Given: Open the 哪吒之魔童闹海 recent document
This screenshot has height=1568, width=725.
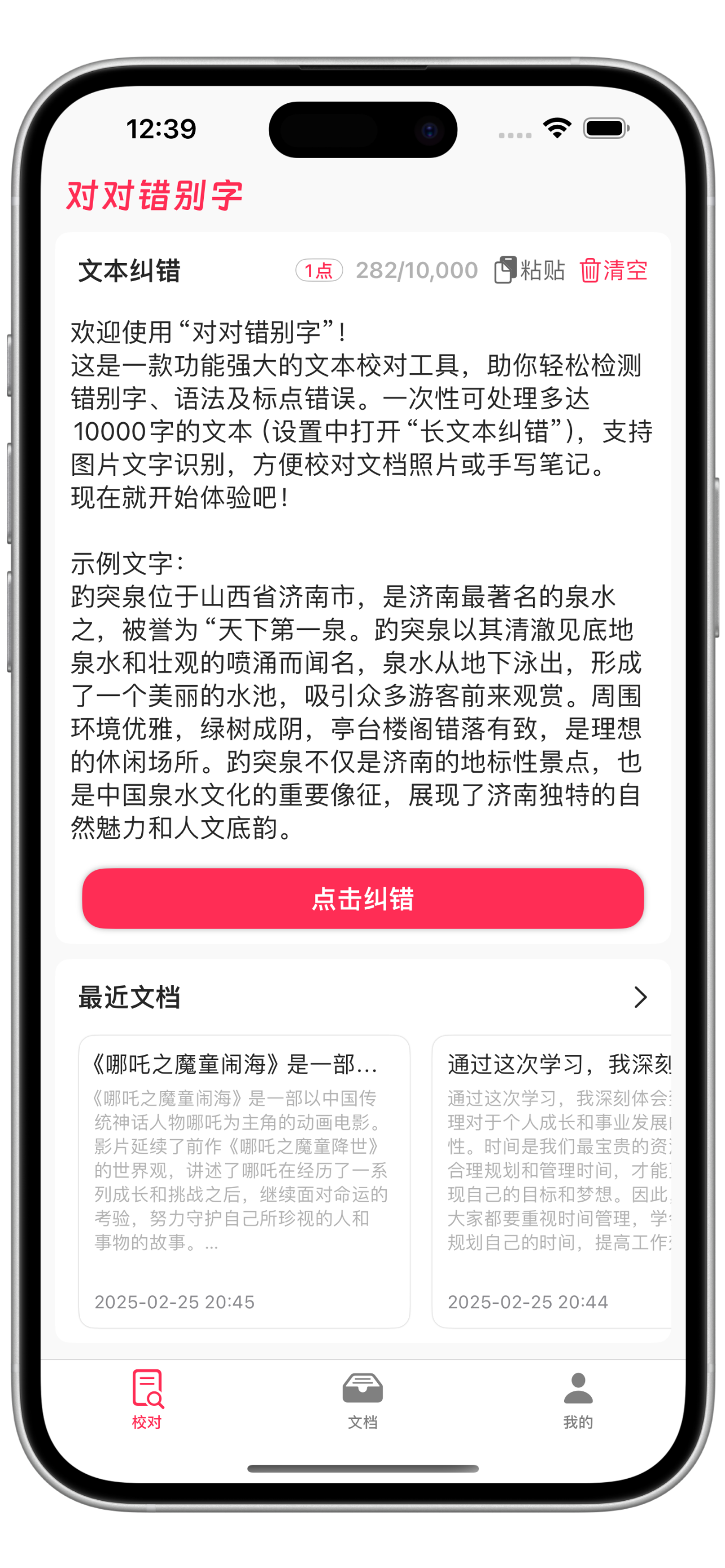Looking at the screenshot, I should click(x=244, y=1181).
